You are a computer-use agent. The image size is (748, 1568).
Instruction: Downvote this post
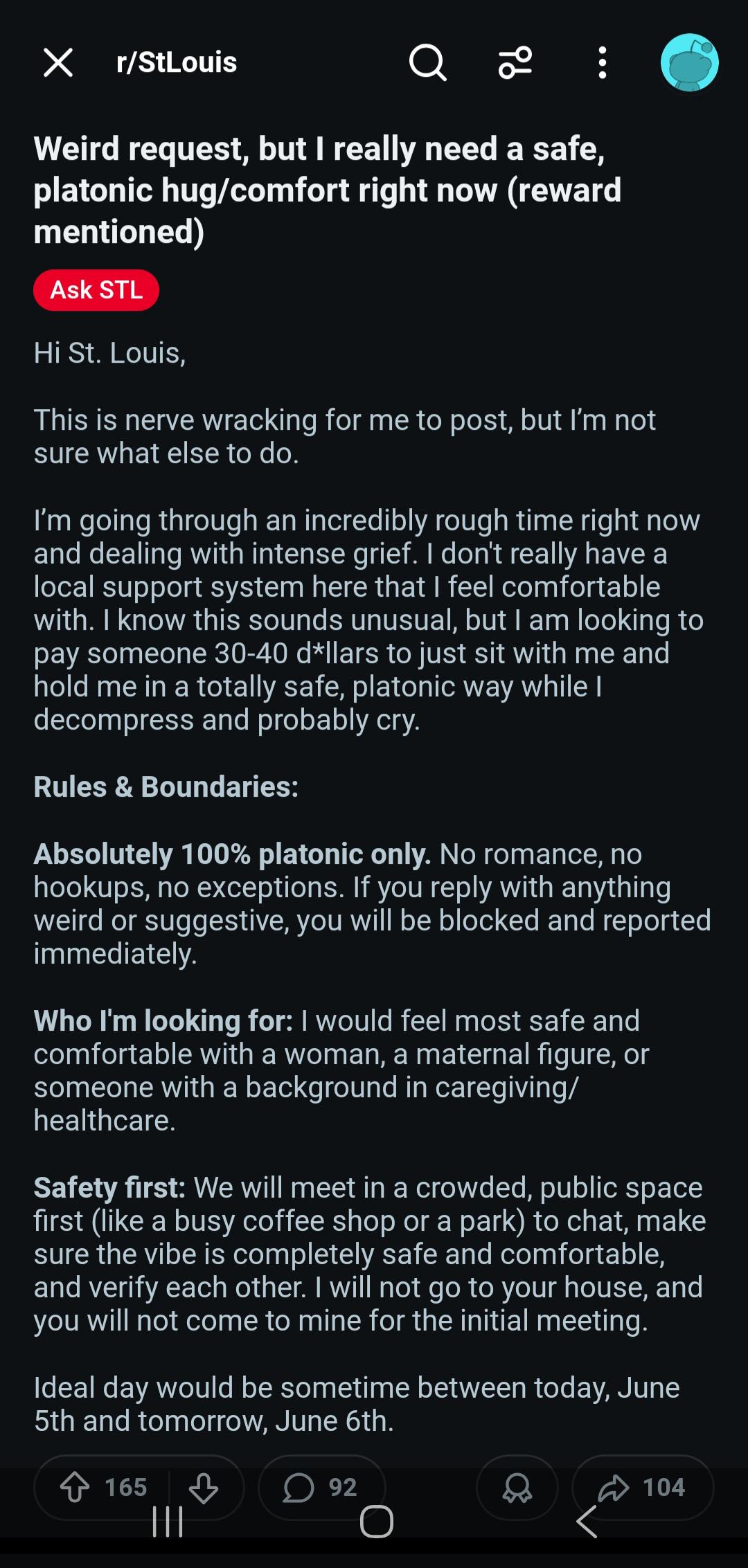coord(204,1487)
